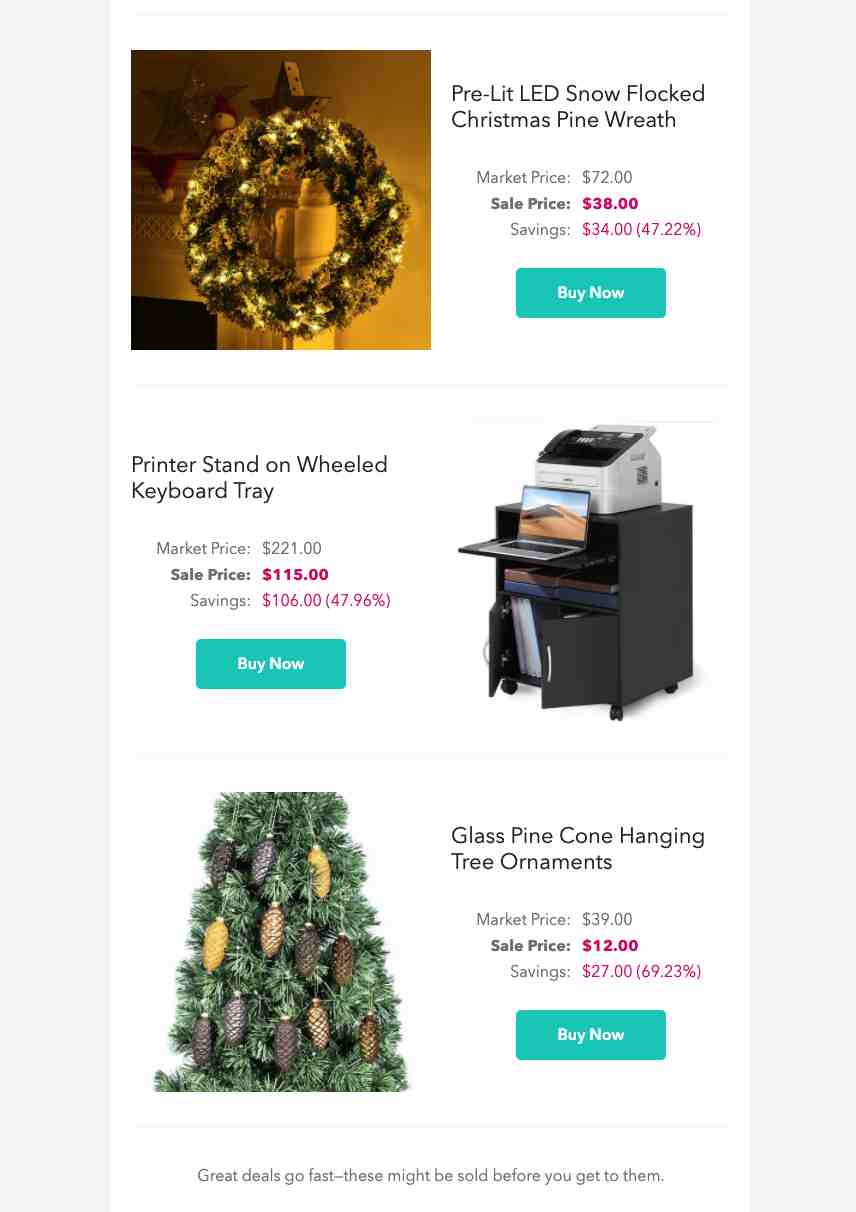Tap Buy Now for Glass Pine Cone Ornaments

click(590, 1035)
